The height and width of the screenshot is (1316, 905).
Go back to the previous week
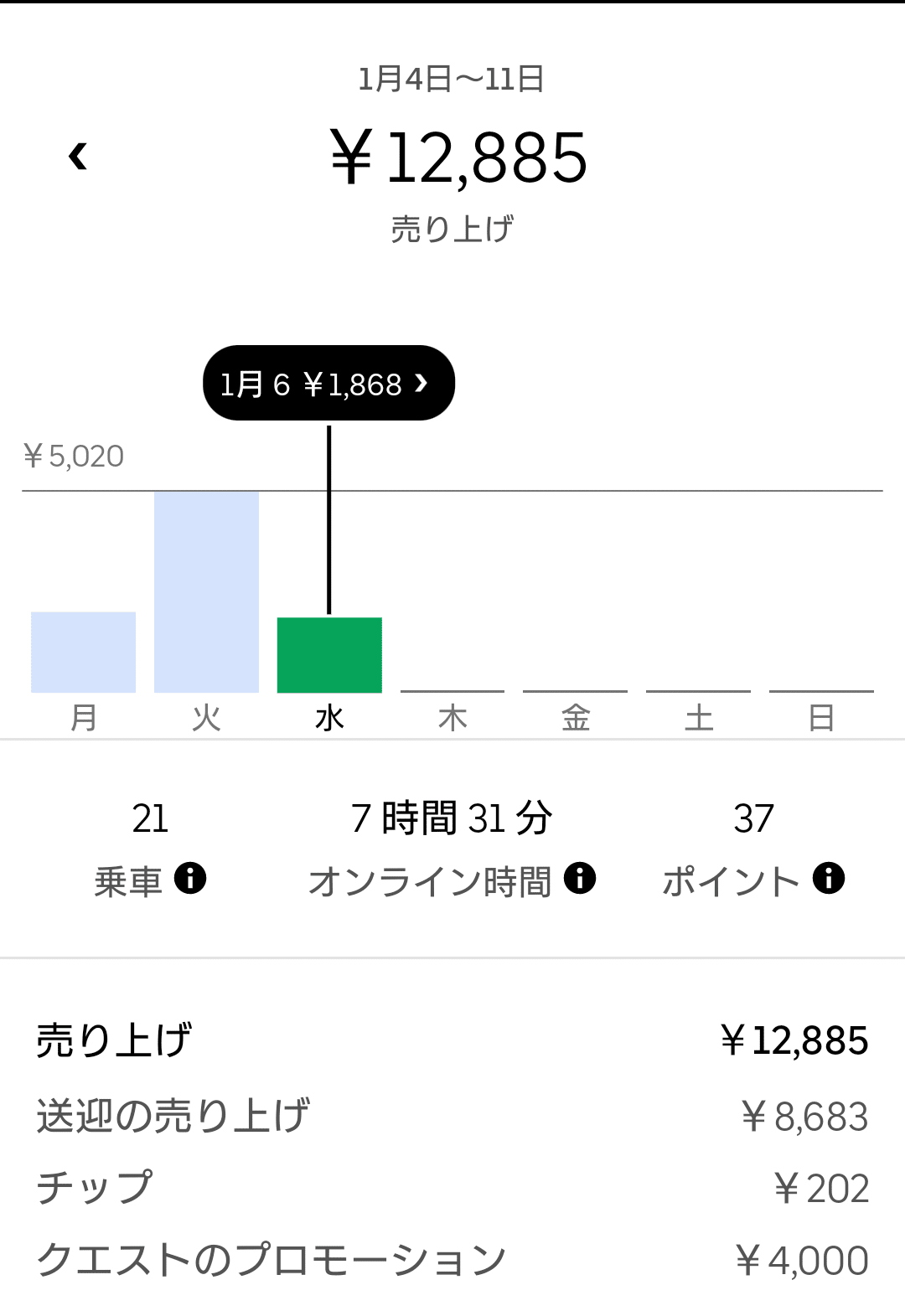click(78, 156)
